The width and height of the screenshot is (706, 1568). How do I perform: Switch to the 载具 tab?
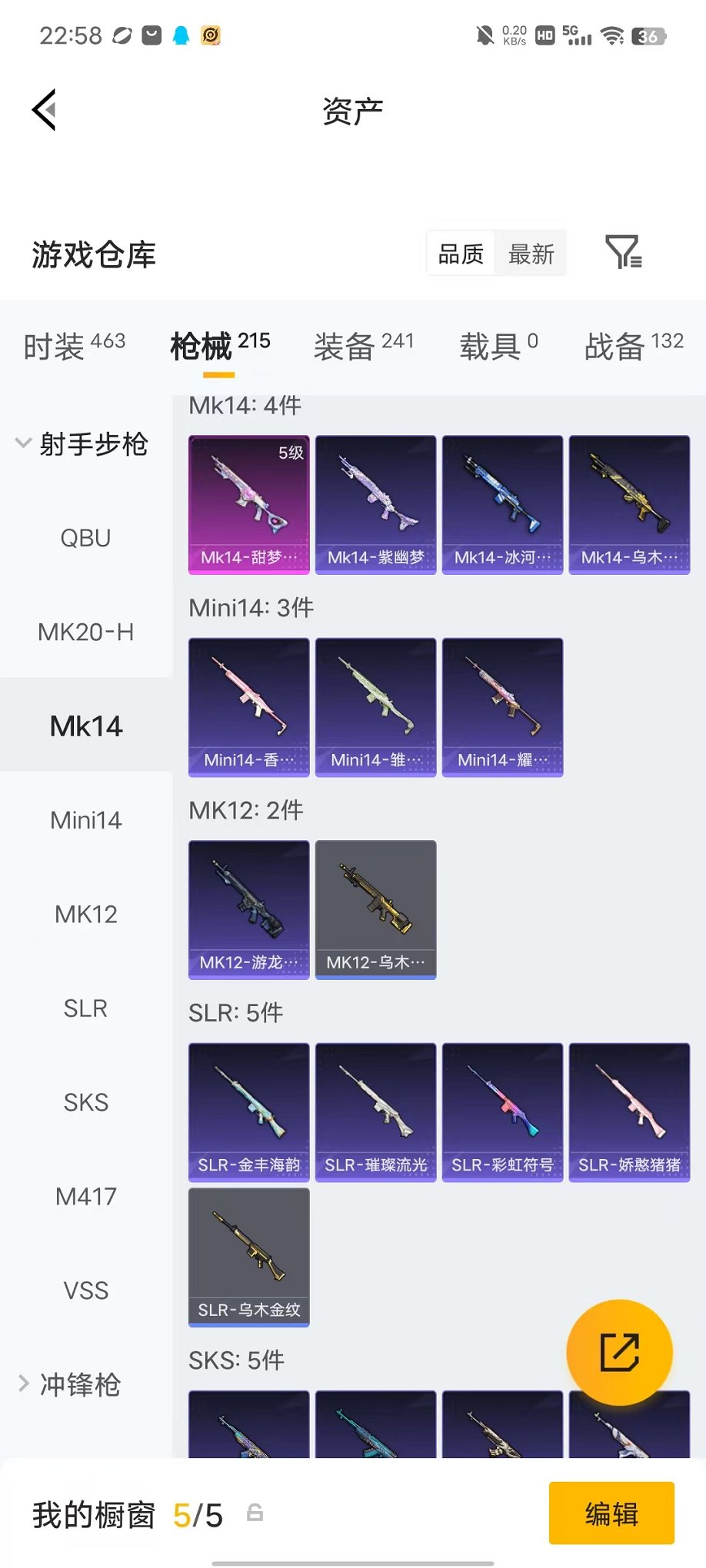coord(498,346)
